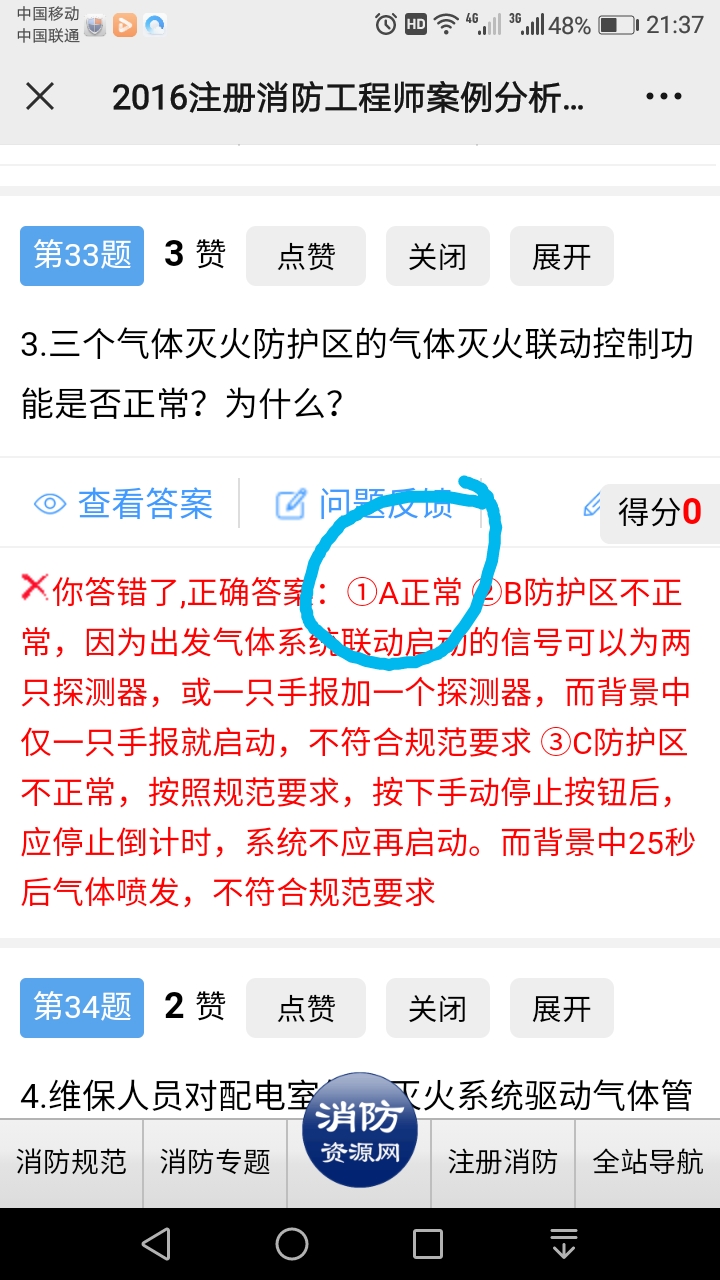Tap 展开 for question 34

pyautogui.click(x=562, y=1008)
